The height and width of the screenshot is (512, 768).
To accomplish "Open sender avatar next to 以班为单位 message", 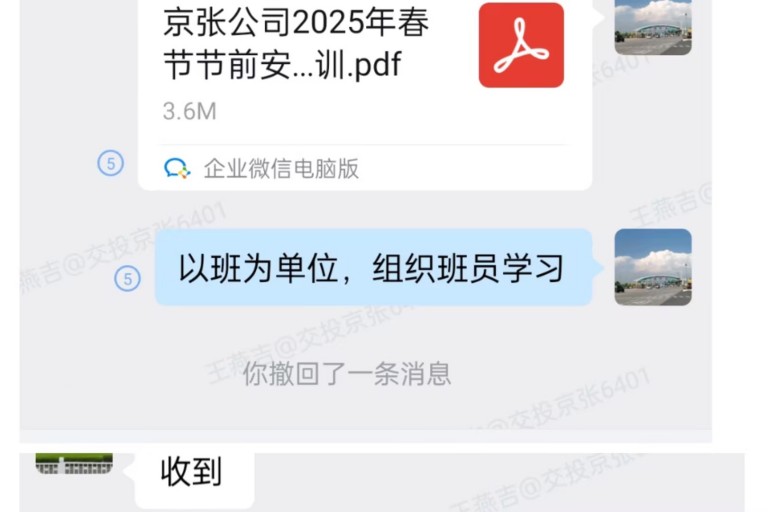I will (x=652, y=267).
